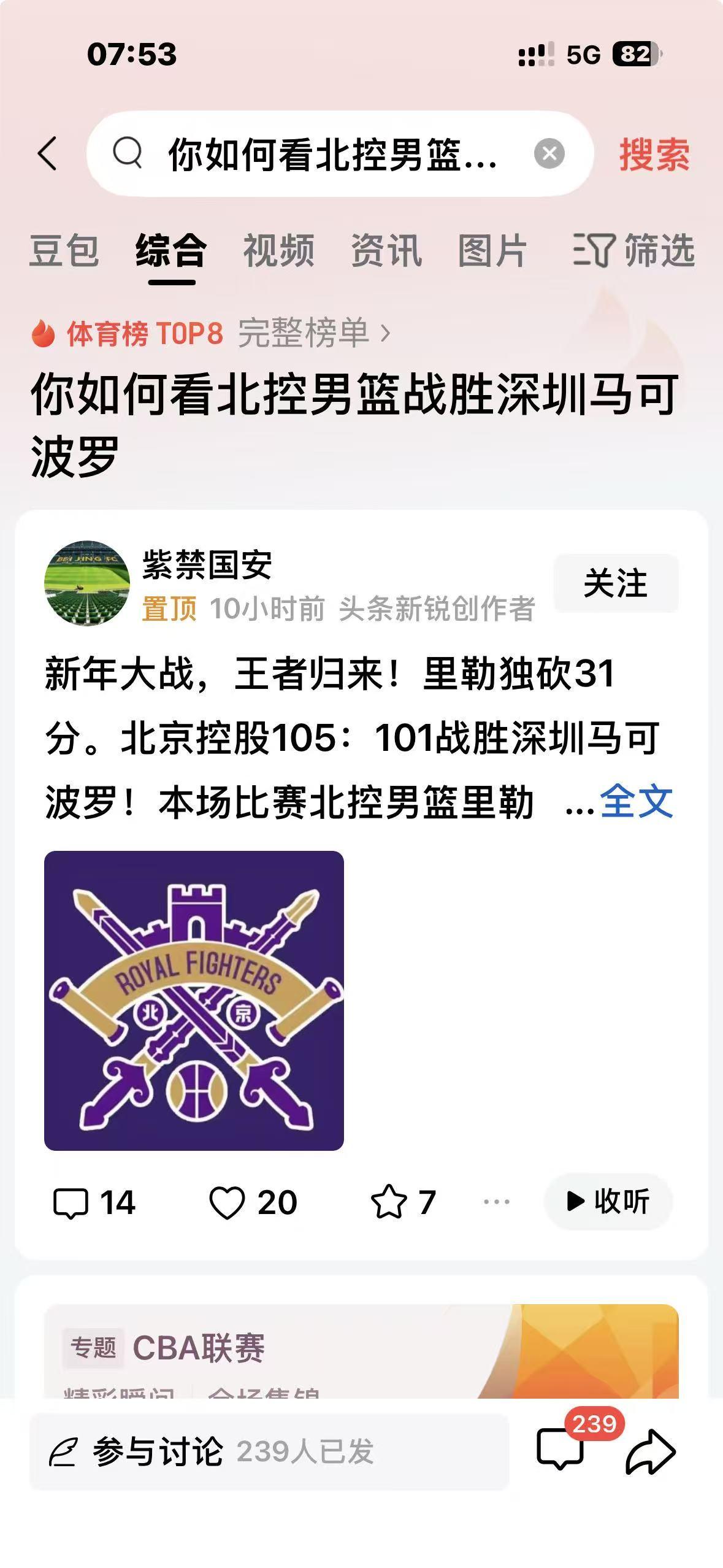Screen dimensions: 723x1568
Task: Switch to the 视频 tab
Action: pyautogui.click(x=278, y=250)
